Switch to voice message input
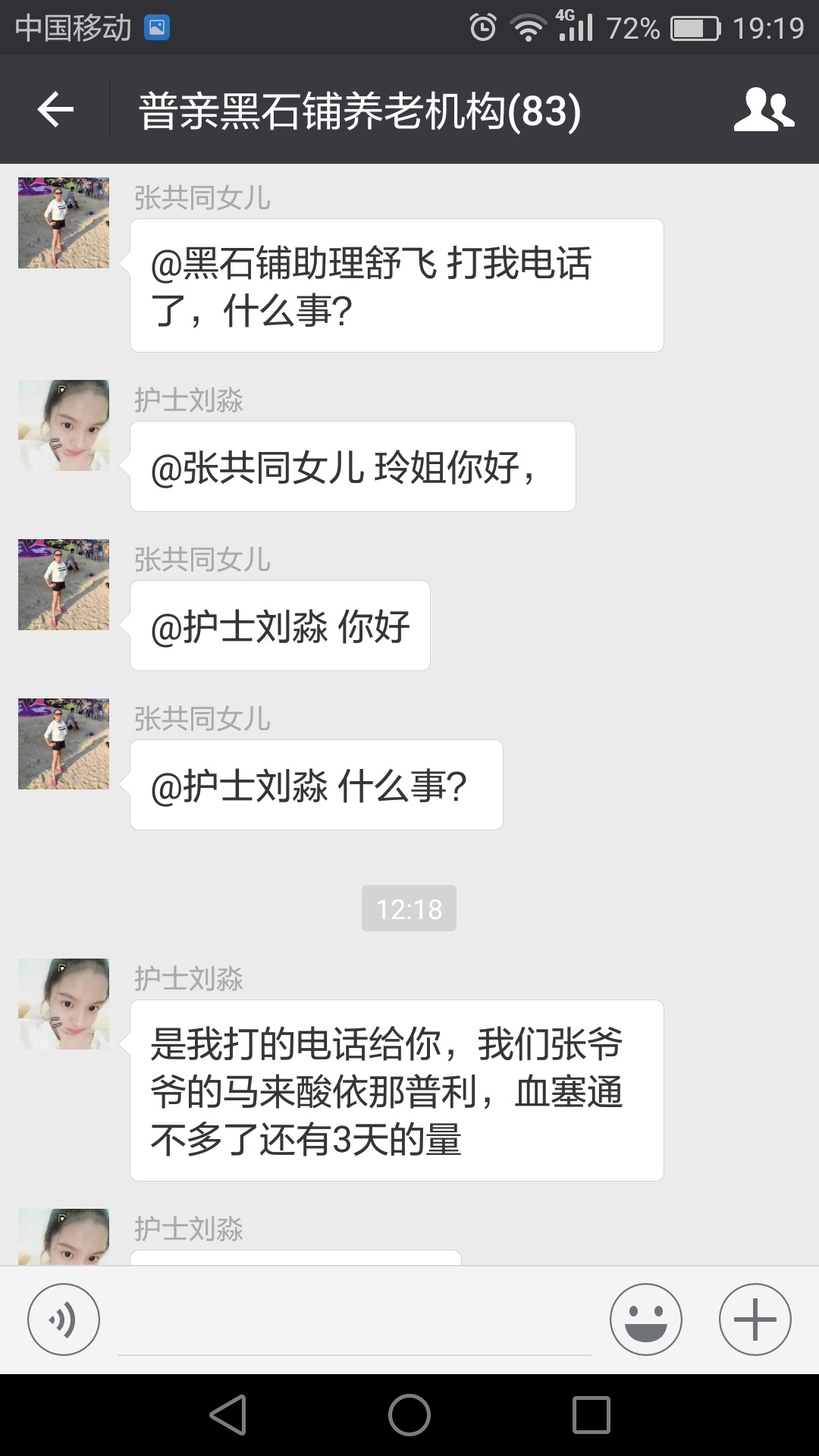 click(64, 1319)
